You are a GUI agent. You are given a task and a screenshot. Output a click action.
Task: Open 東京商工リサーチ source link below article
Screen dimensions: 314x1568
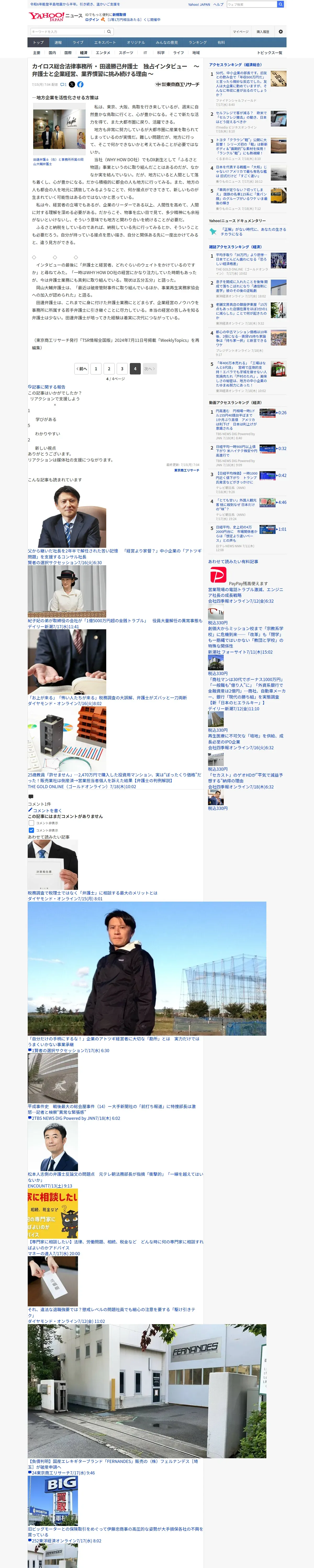coord(187,470)
